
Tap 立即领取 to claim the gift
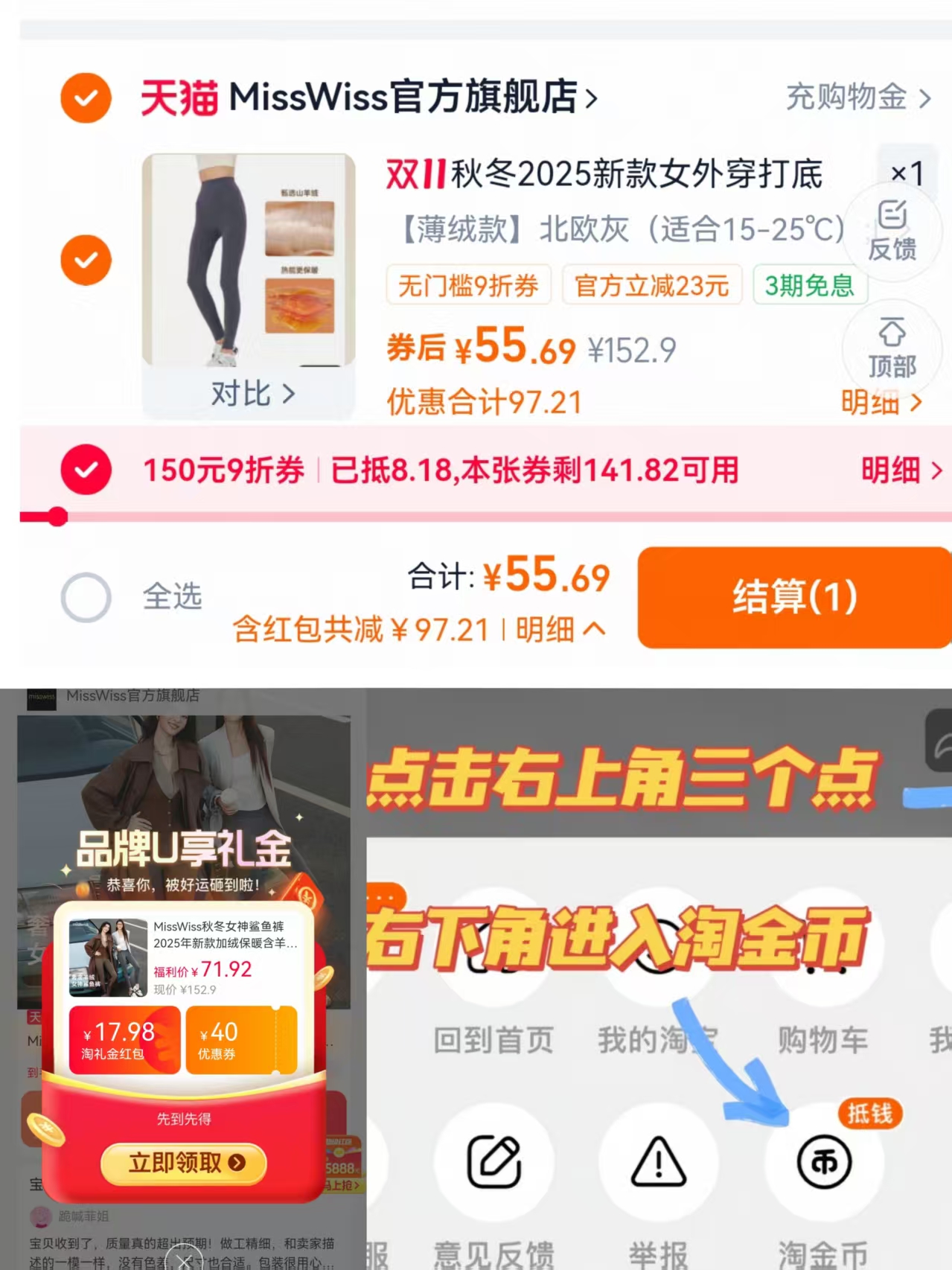(184, 1163)
